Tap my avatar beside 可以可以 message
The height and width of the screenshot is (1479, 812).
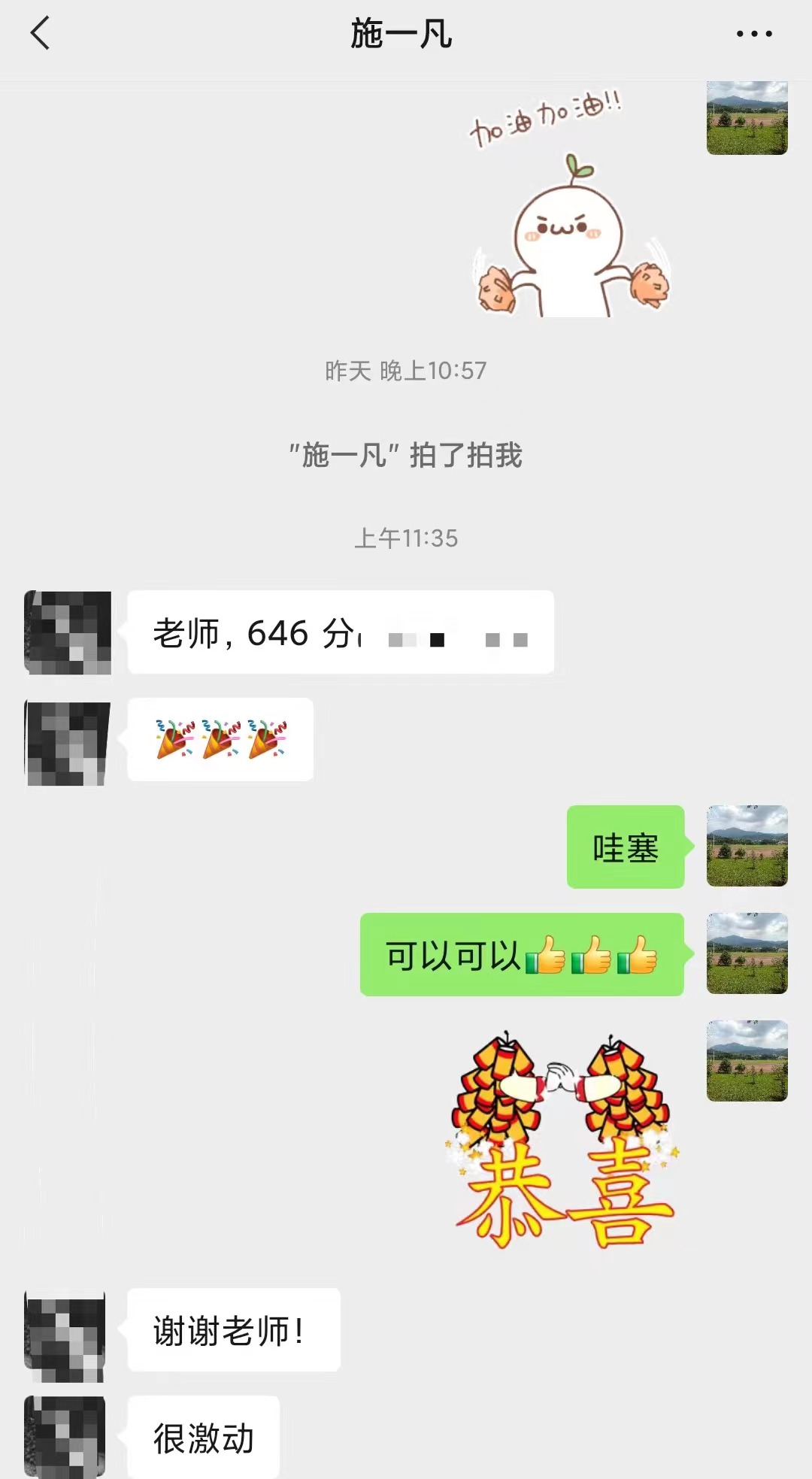pyautogui.click(x=747, y=953)
